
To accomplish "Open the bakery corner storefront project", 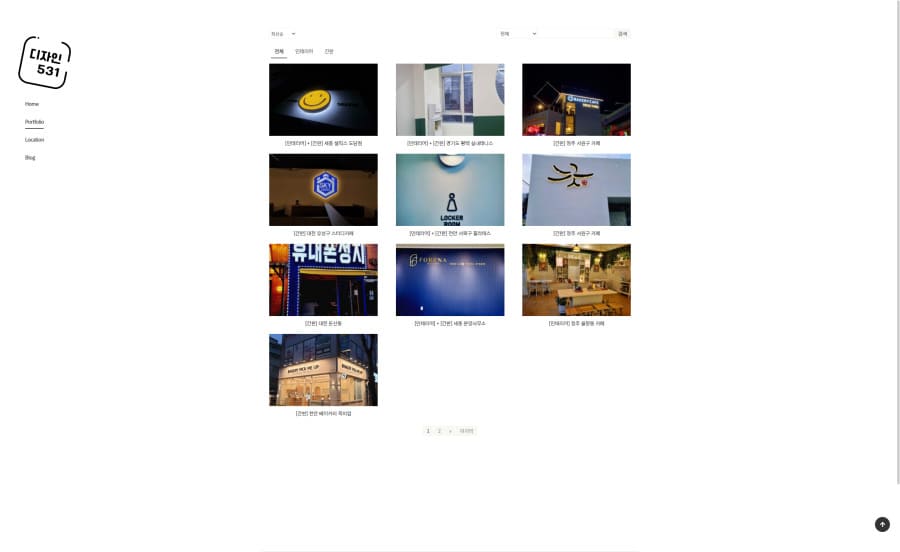I will [323, 370].
